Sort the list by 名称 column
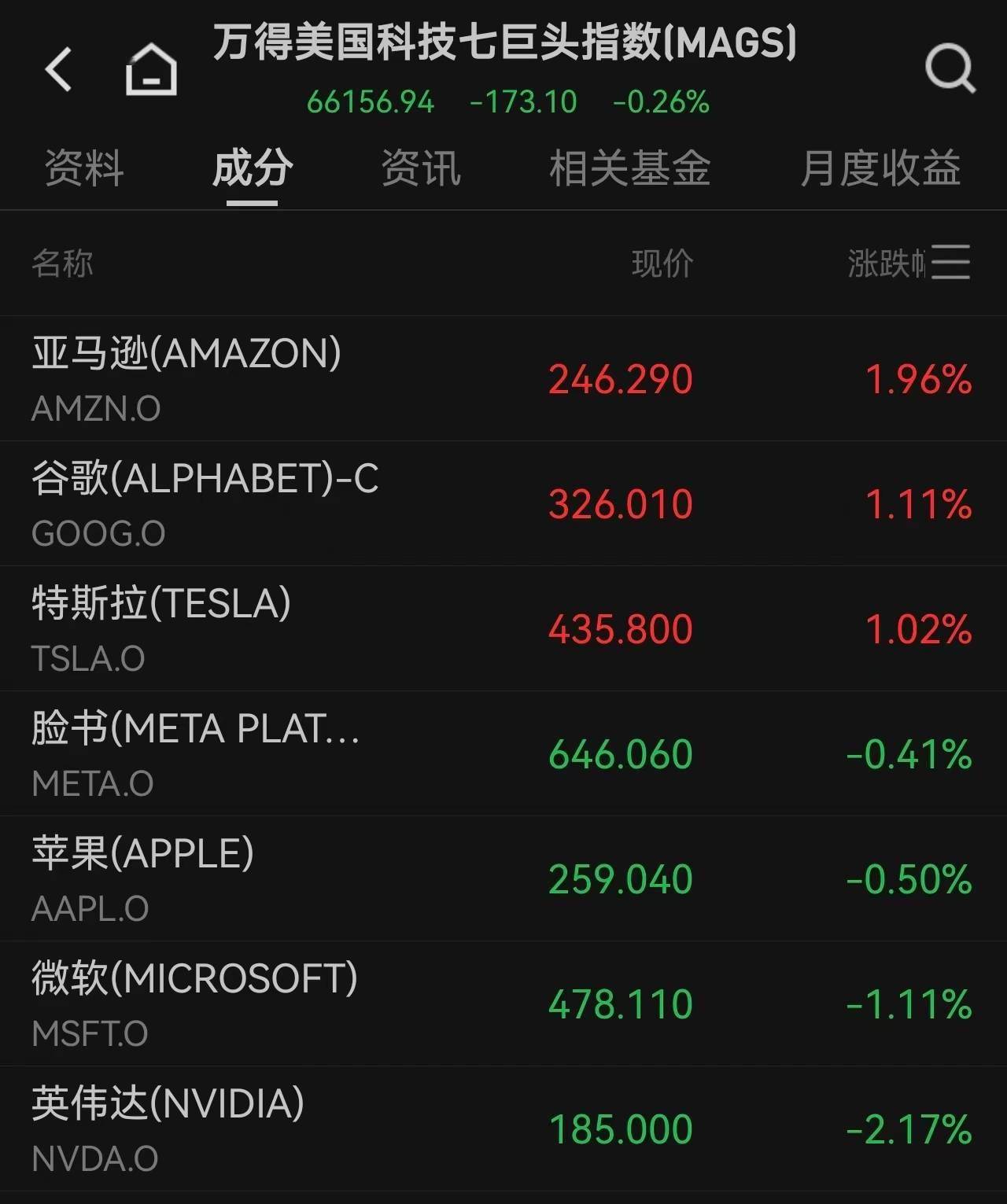The height and width of the screenshot is (1204, 1007). point(63,263)
